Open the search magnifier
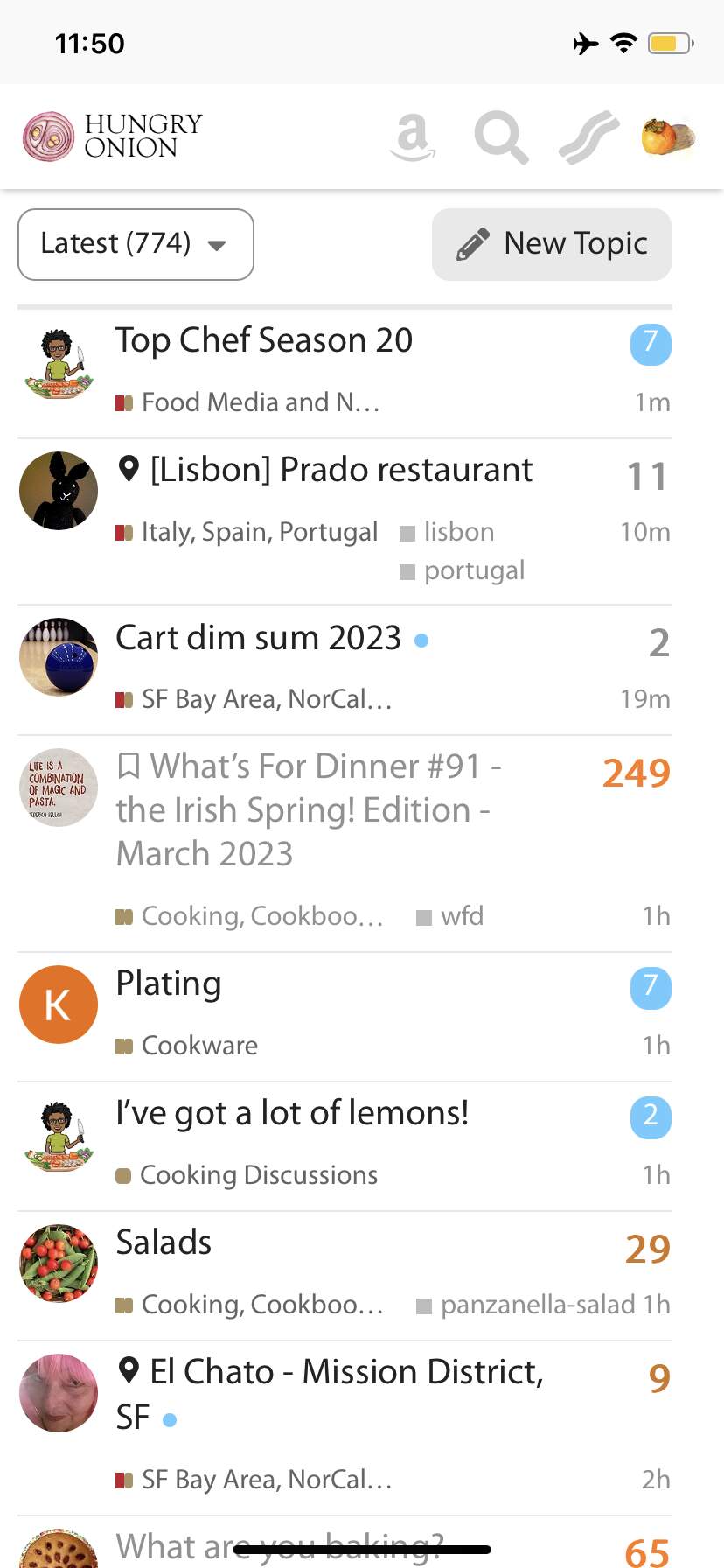724x1568 pixels. point(501,137)
